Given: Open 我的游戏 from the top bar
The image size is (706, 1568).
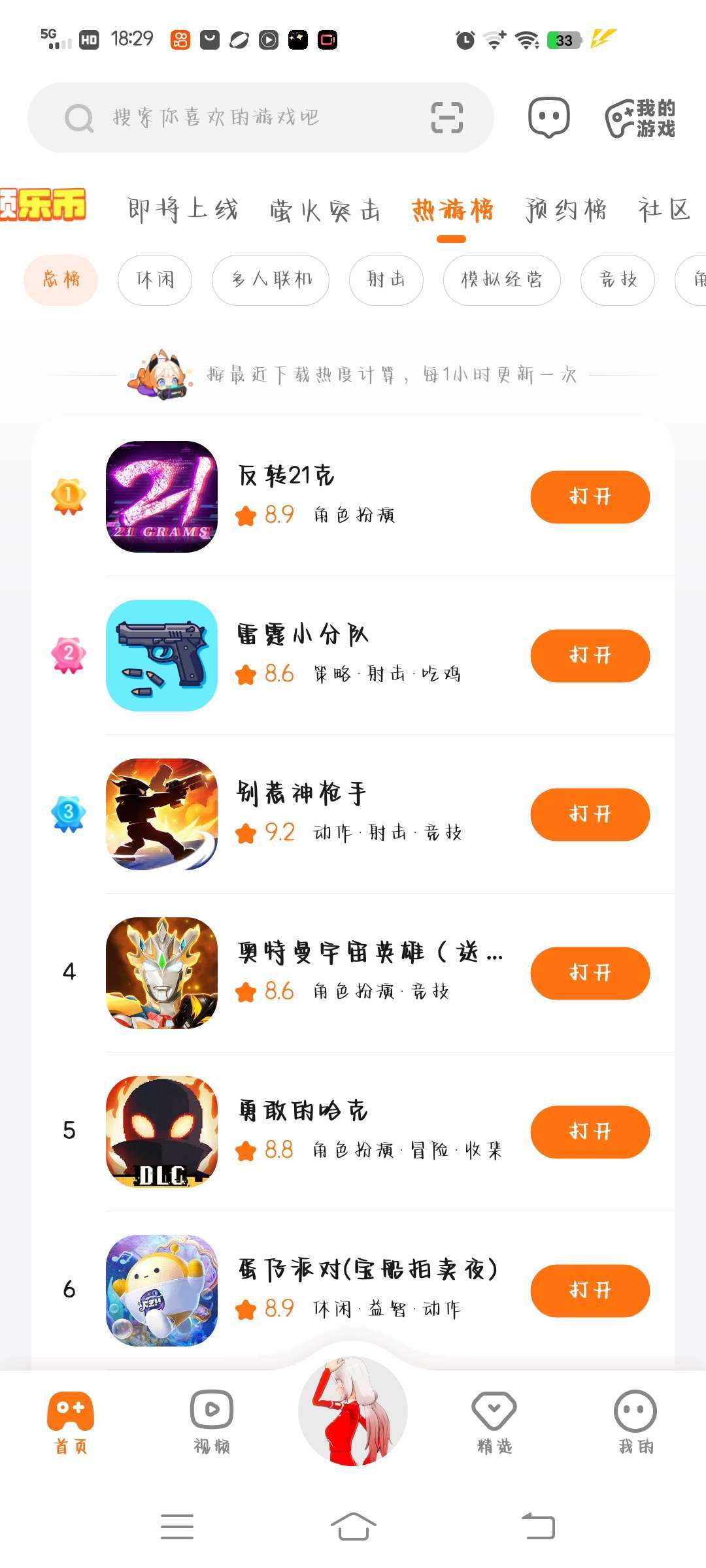Looking at the screenshot, I should [641, 118].
